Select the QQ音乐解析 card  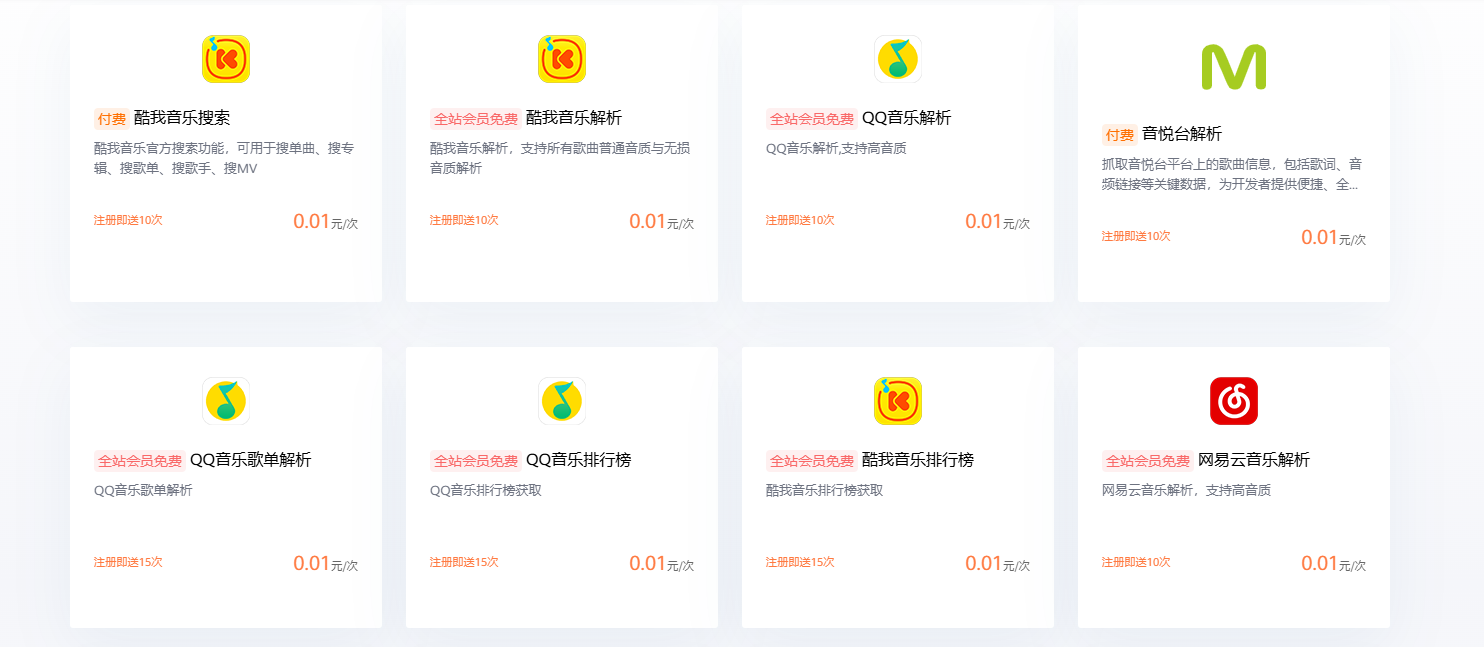click(x=906, y=118)
